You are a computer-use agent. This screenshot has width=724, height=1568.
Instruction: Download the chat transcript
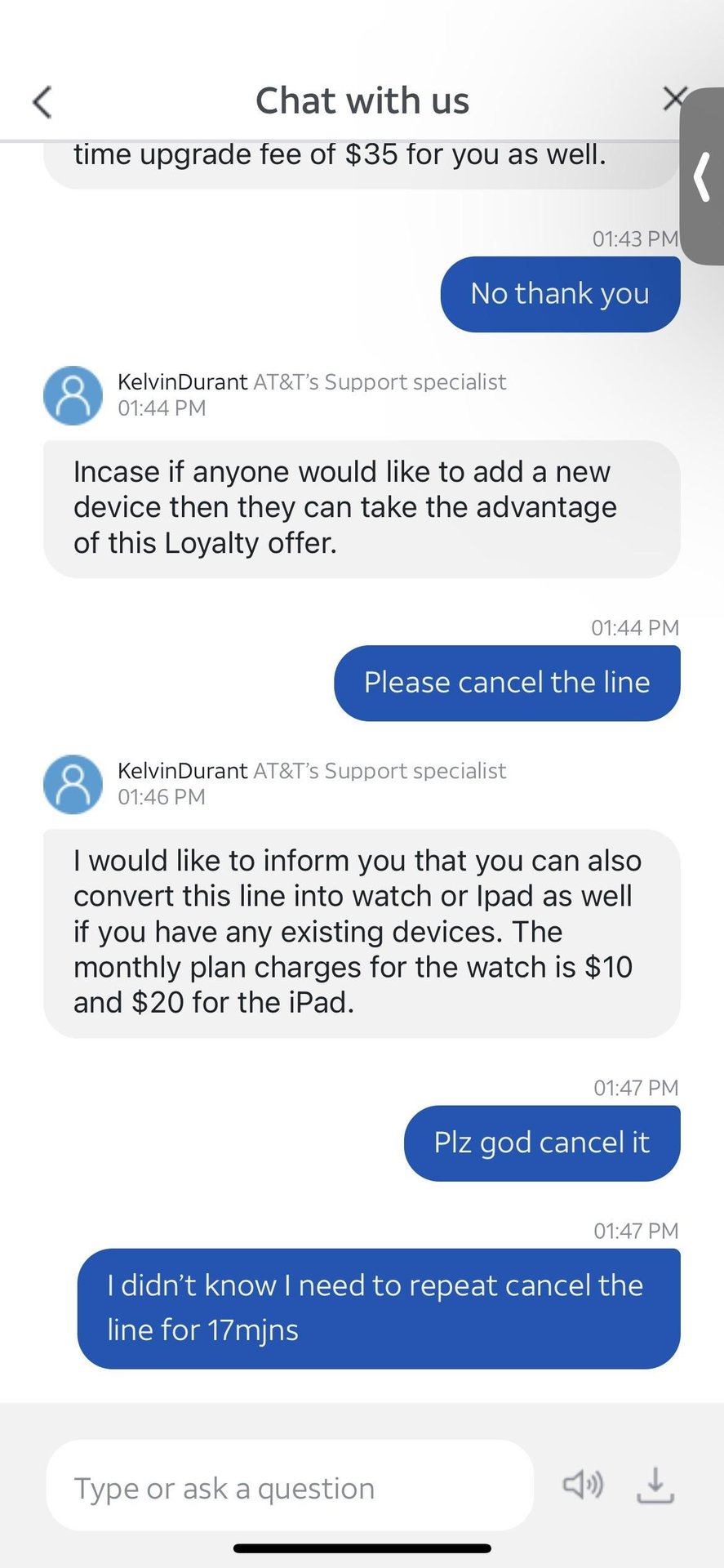coord(655,1486)
